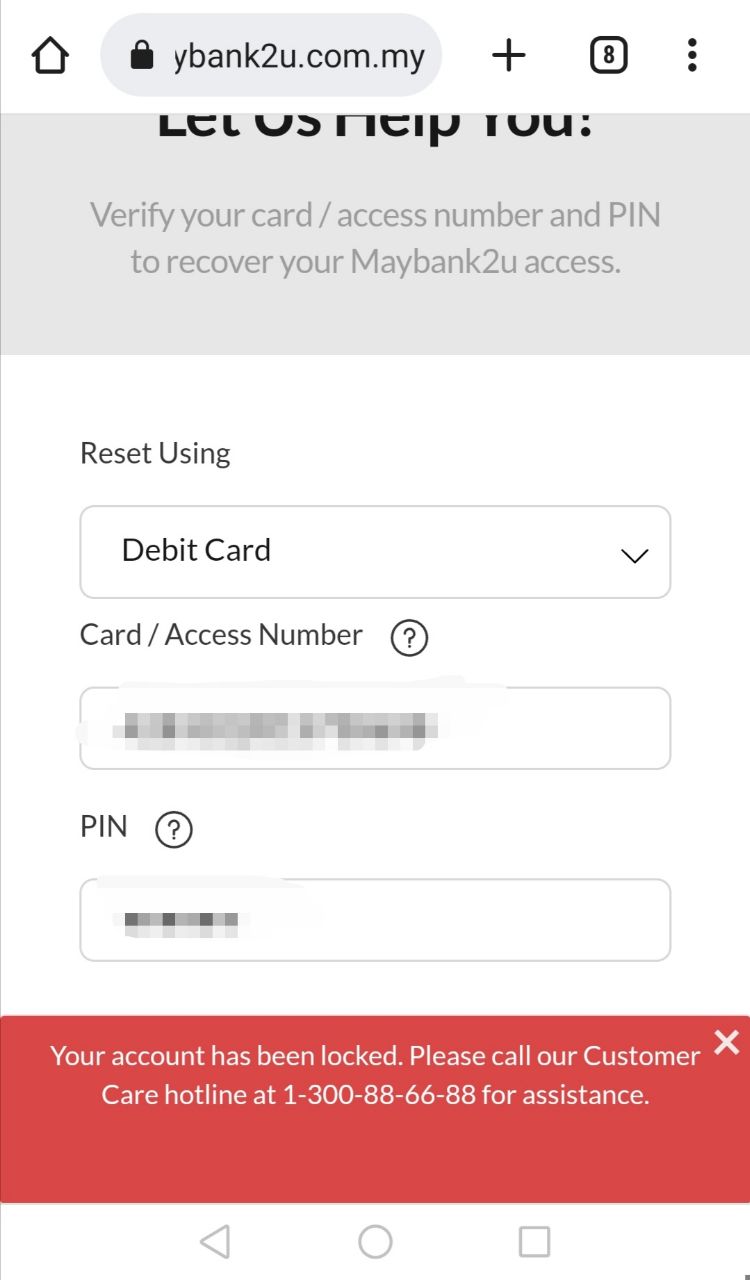Open the recent apps view
Screen dimensions: 750x1280
[x=534, y=1242]
